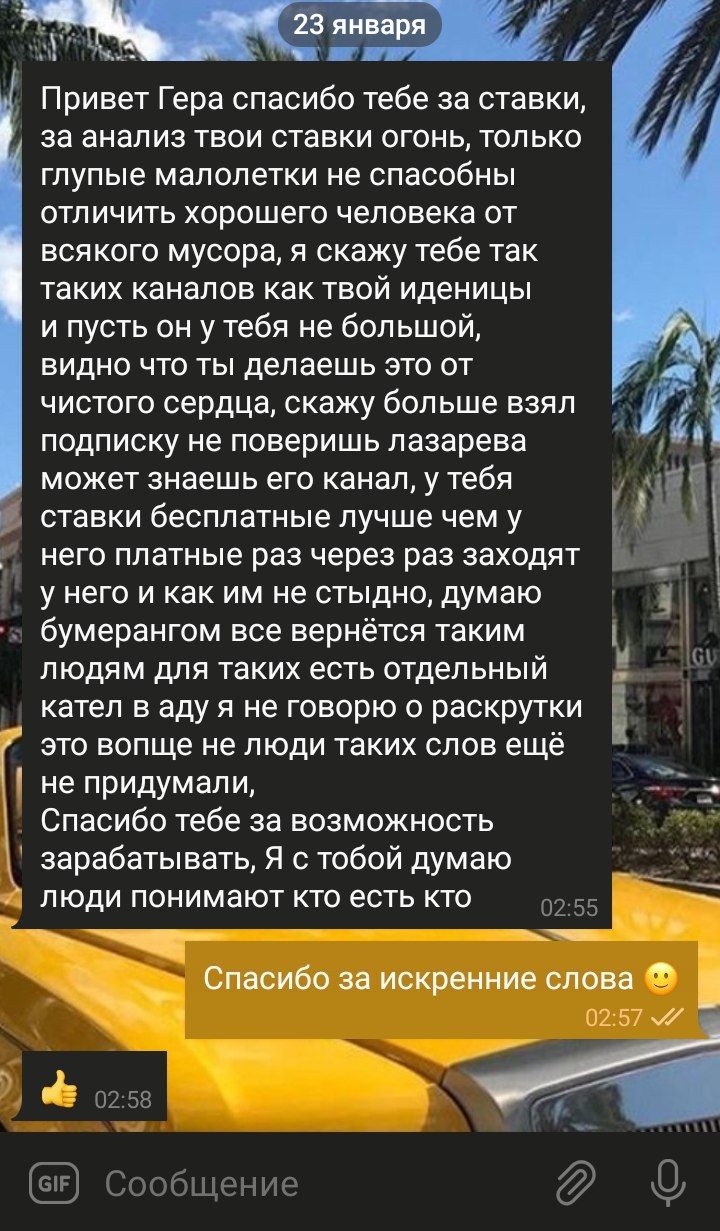Attach a file with the paperclip

click(x=575, y=1183)
